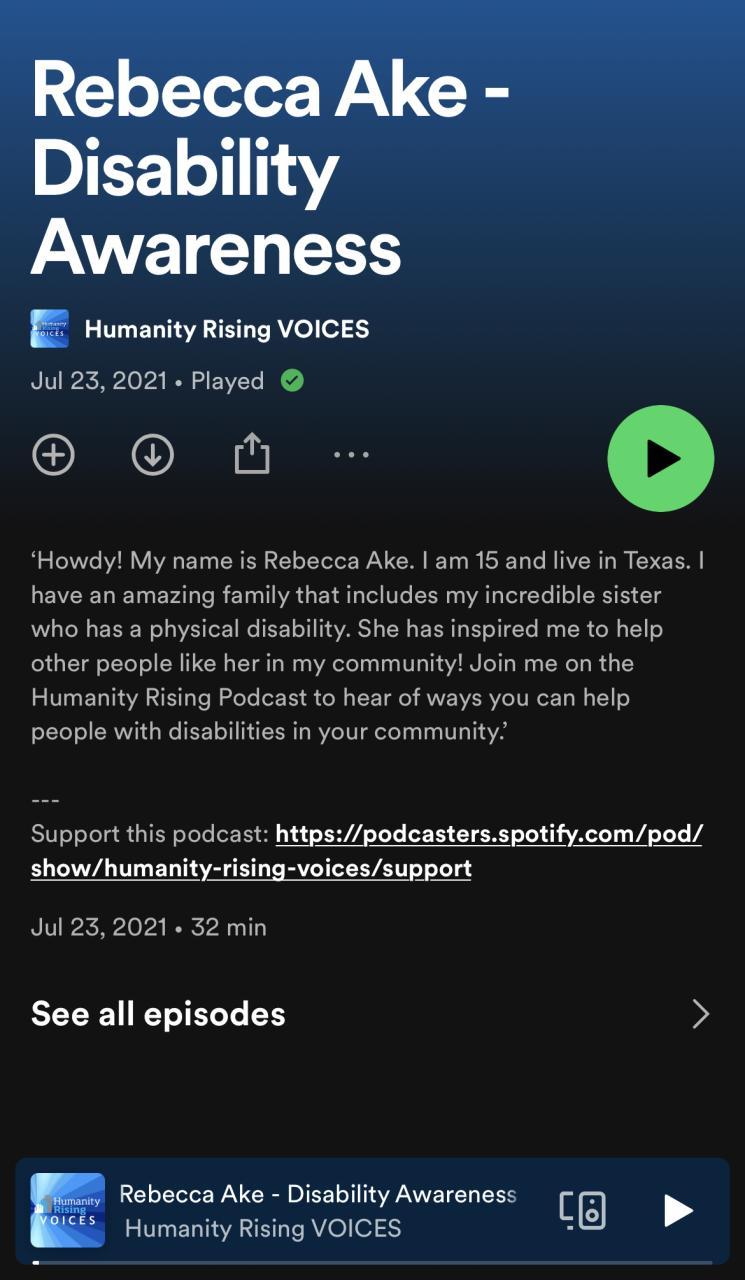The image size is (745, 1280).
Task: Play the episode with the green button
Action: (x=660, y=458)
